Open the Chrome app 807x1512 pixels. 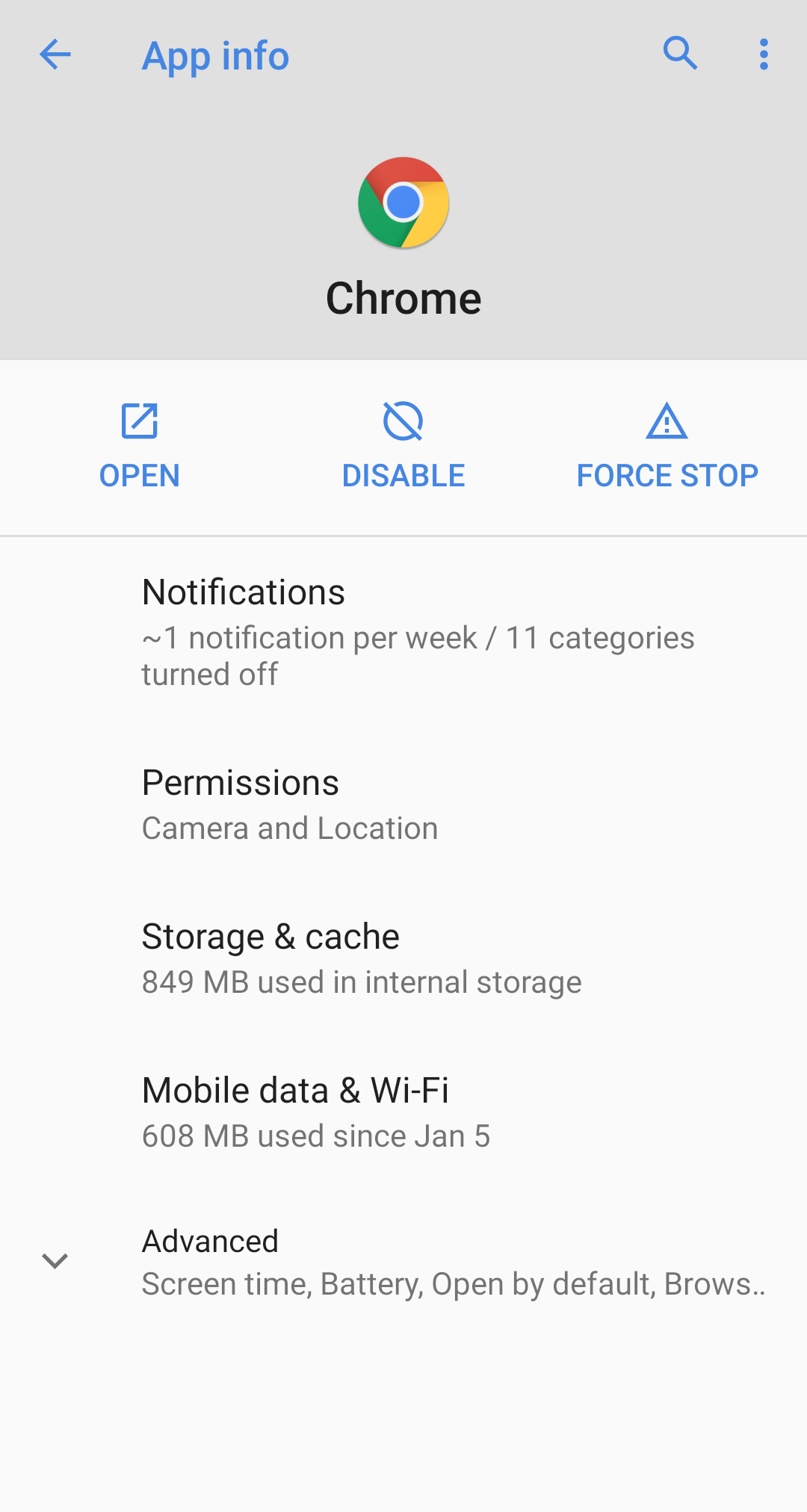[x=140, y=447]
